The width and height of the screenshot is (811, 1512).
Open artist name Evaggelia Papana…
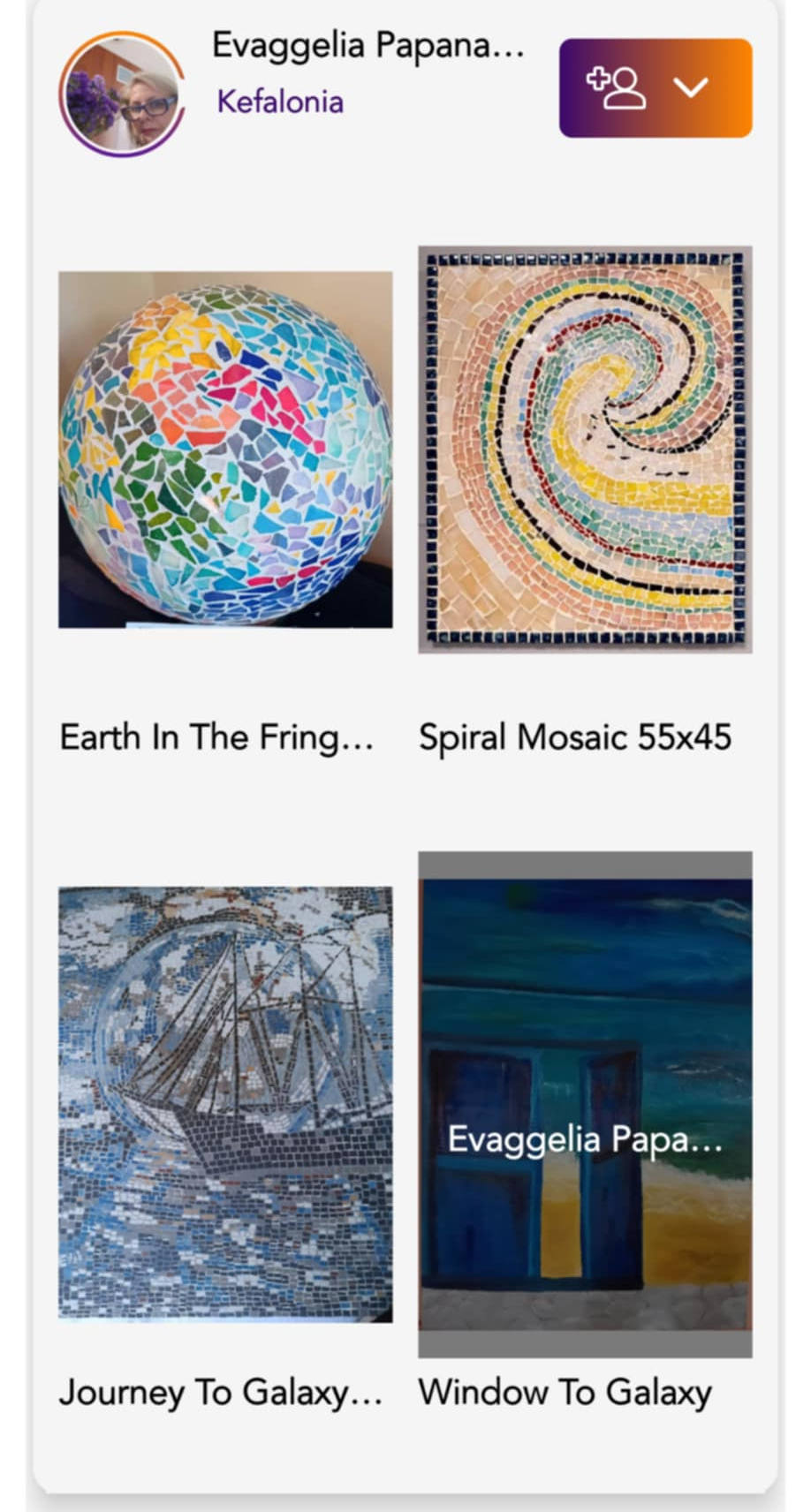(x=368, y=44)
